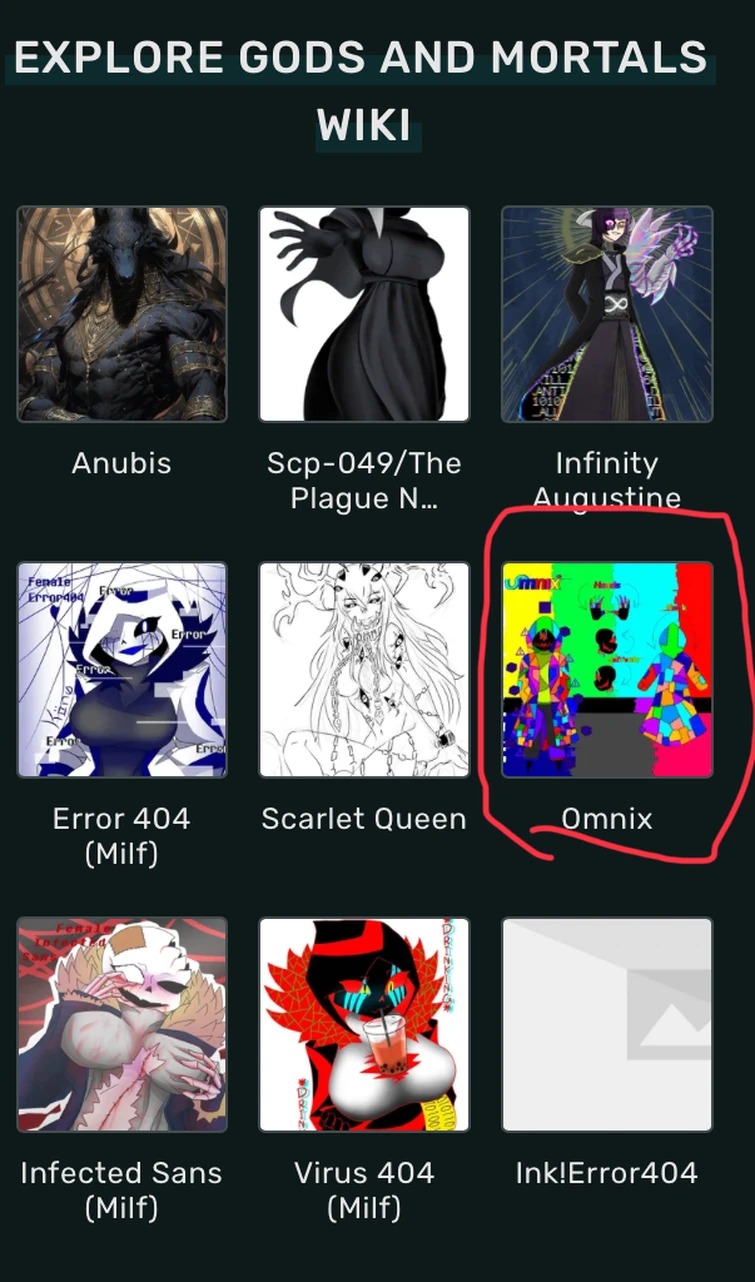Open the Virus 404 (Milf) page
Image resolution: width=755 pixels, height=1282 pixels.
click(x=364, y=1024)
